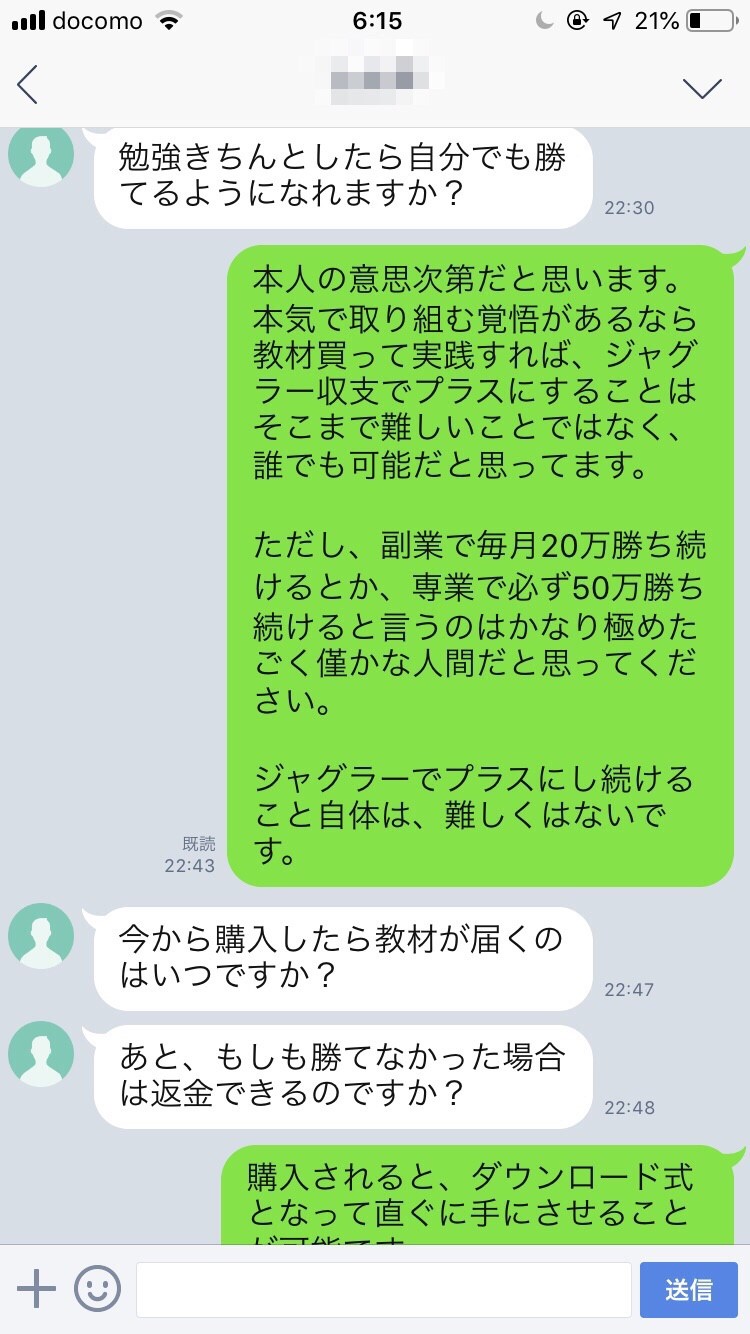Image resolution: width=750 pixels, height=1334 pixels.
Task: Tap the avatar beside あと、もしも勝てなかった message
Action: [41, 1054]
